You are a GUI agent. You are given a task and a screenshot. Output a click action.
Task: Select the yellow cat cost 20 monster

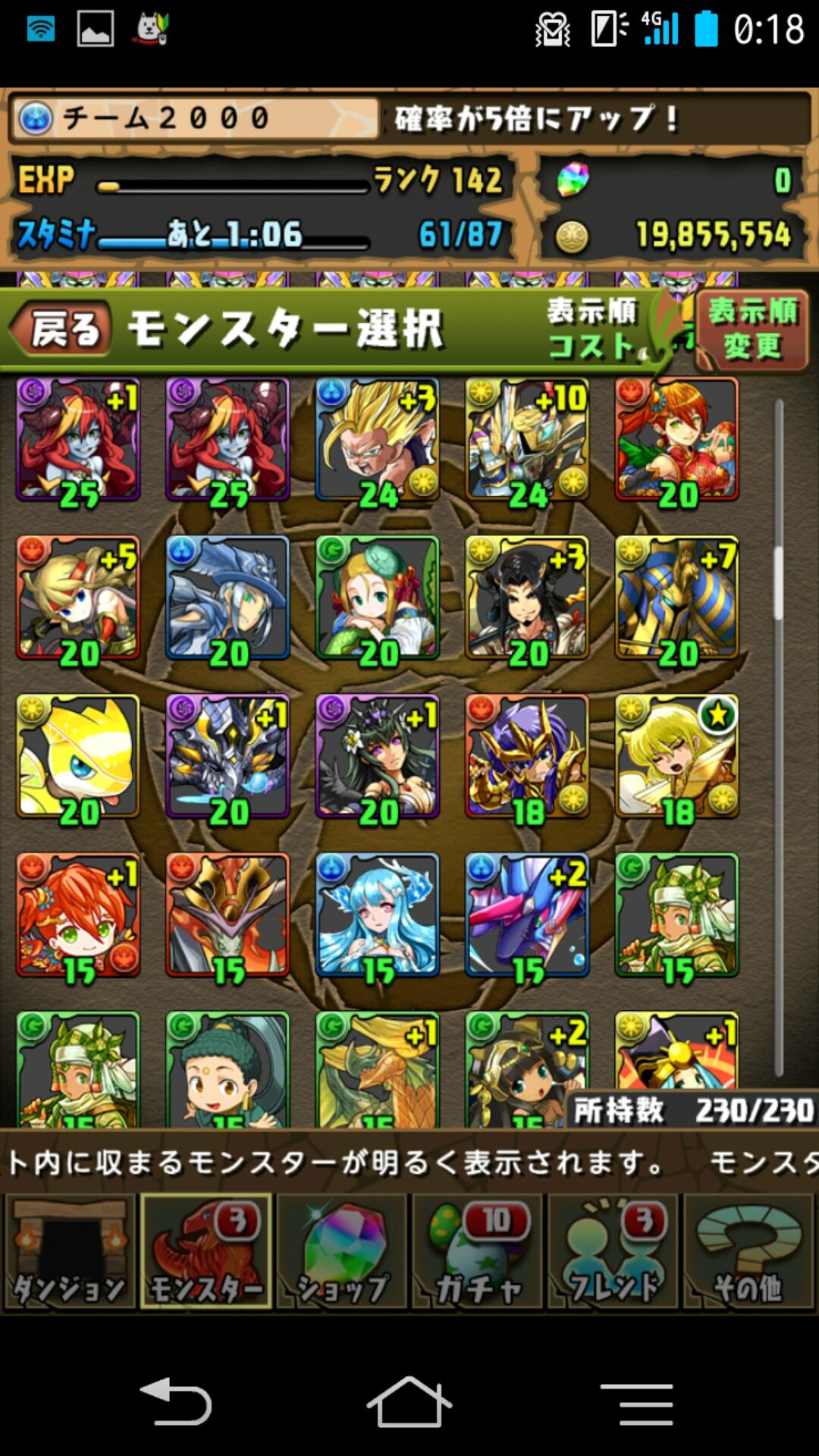pyautogui.click(x=78, y=757)
